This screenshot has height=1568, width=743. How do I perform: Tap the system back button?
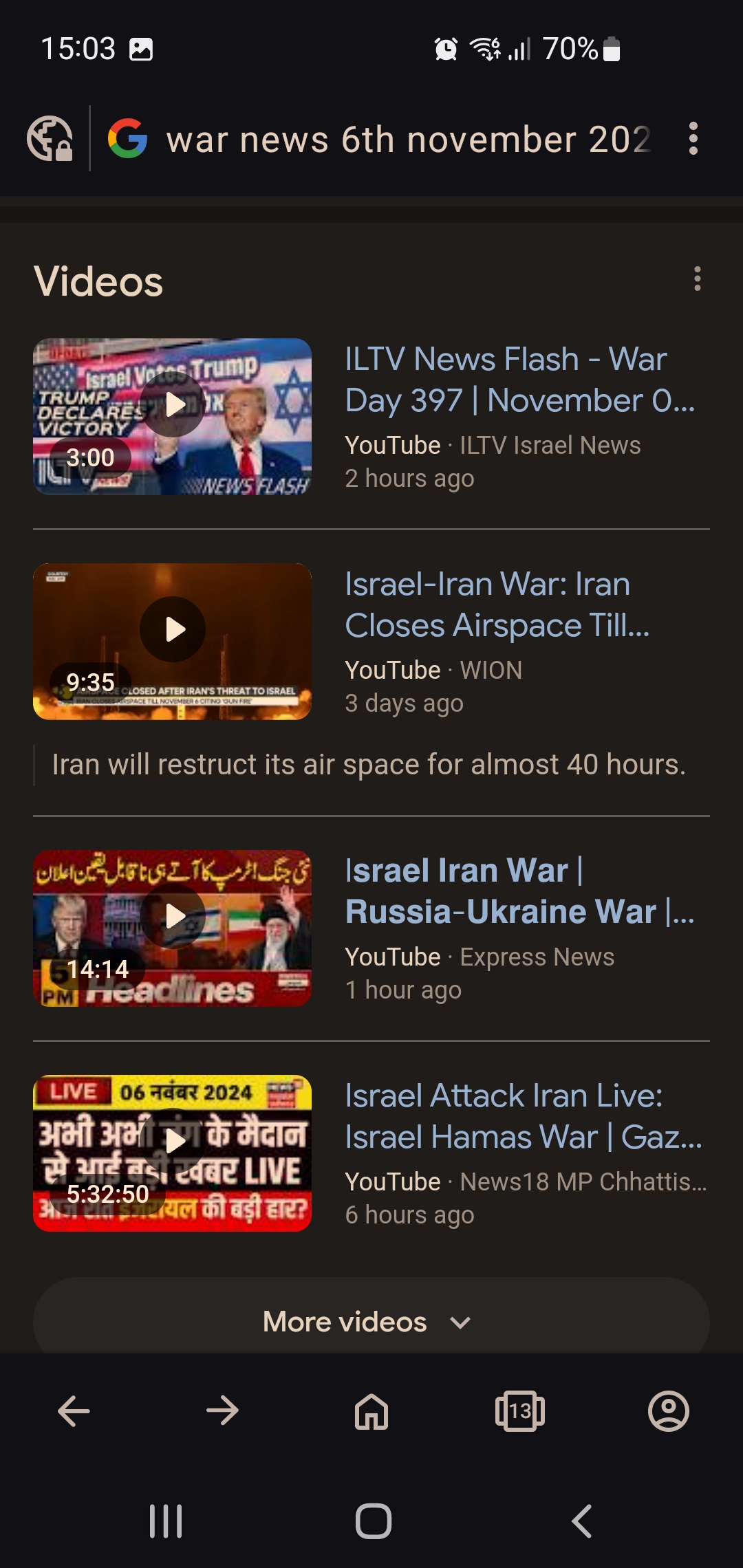tap(581, 1521)
